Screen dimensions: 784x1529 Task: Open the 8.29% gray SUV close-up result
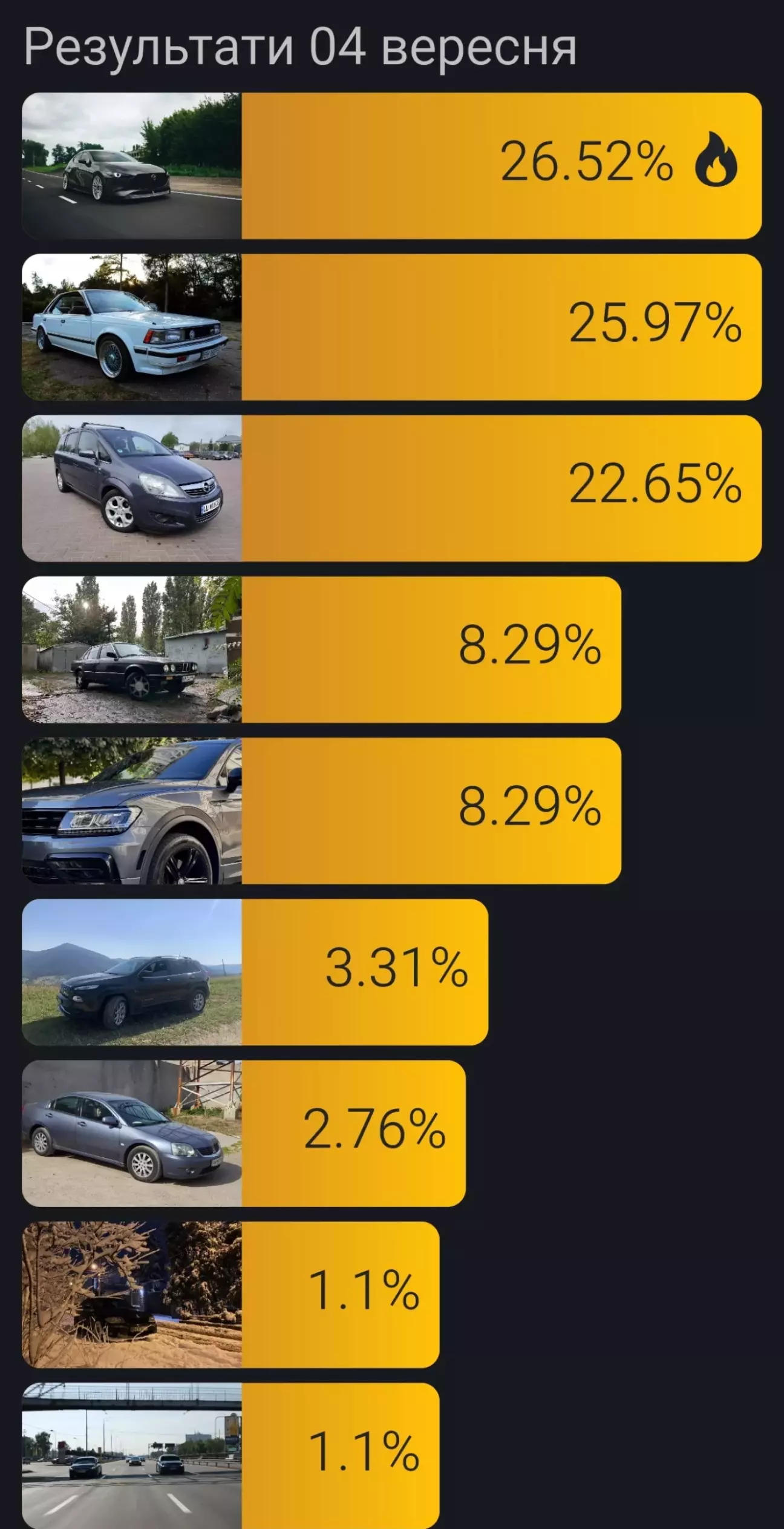(x=321, y=811)
